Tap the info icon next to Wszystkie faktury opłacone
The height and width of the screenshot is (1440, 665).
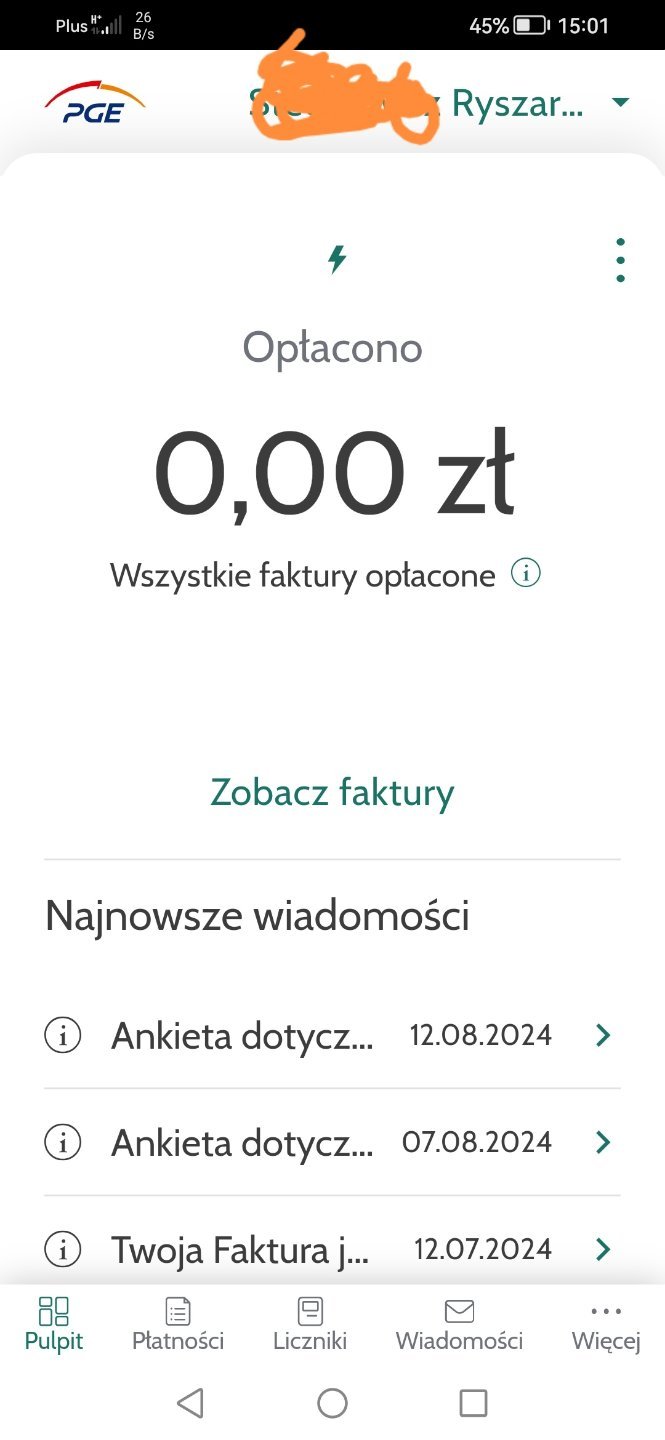[x=526, y=574]
